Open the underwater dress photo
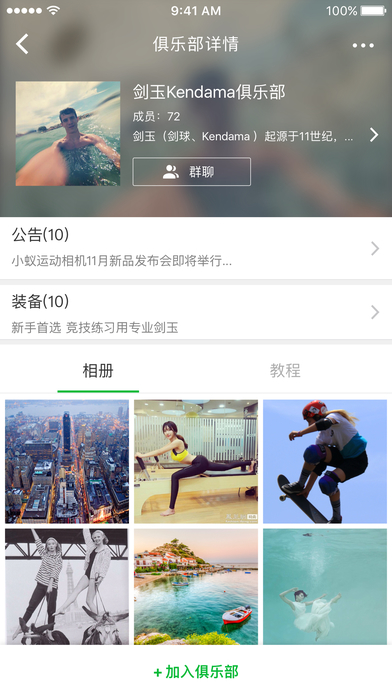This screenshot has height=696, width=392. click(325, 586)
